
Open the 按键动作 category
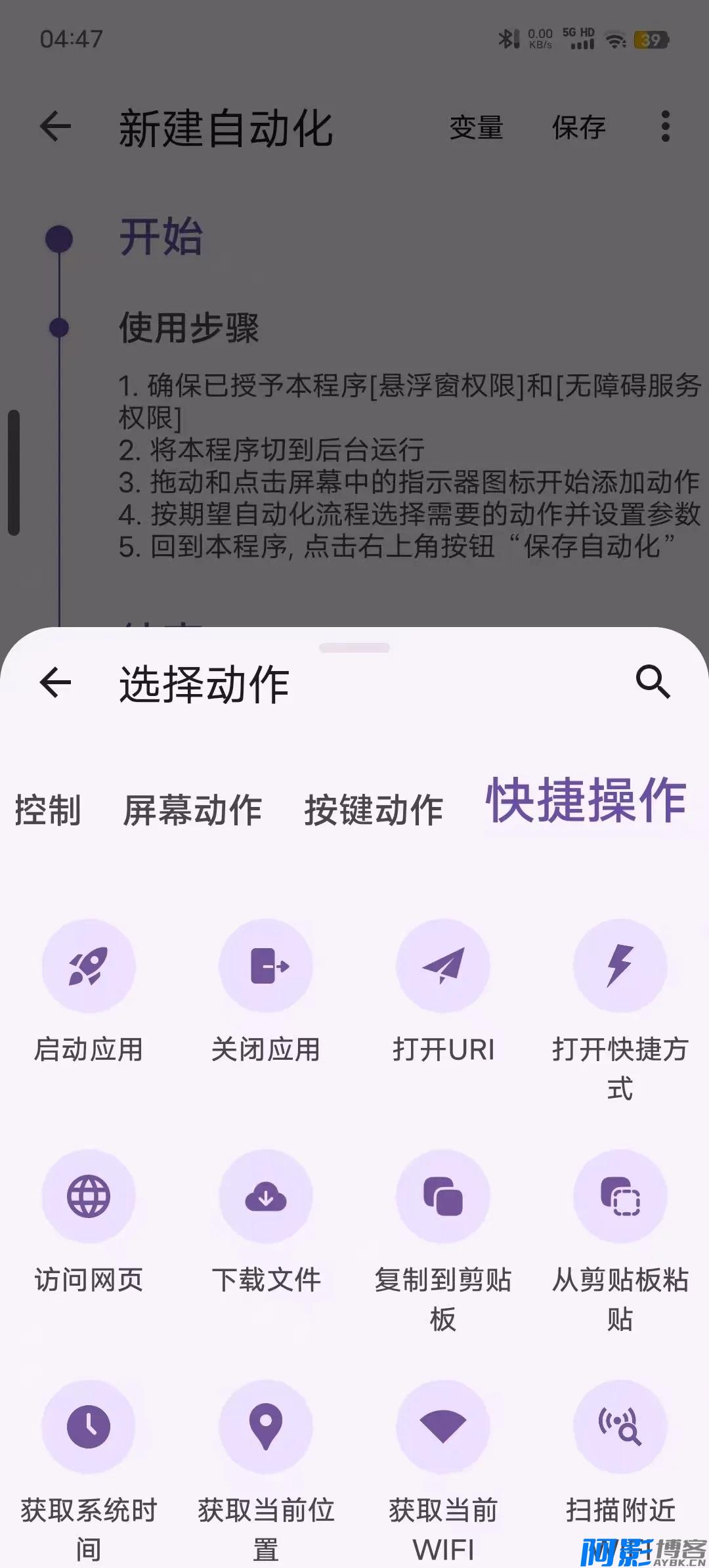point(374,811)
